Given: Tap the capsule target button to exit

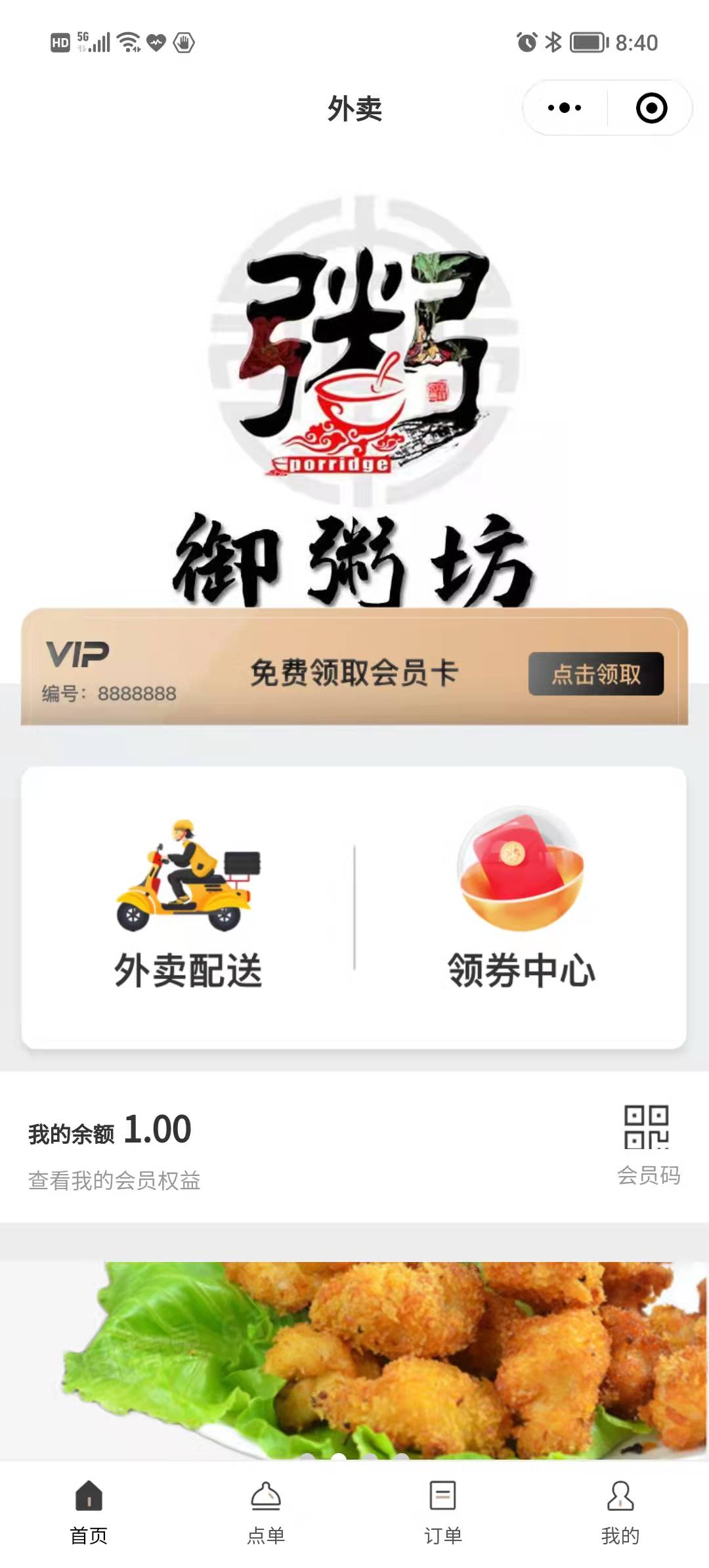Looking at the screenshot, I should tap(652, 107).
